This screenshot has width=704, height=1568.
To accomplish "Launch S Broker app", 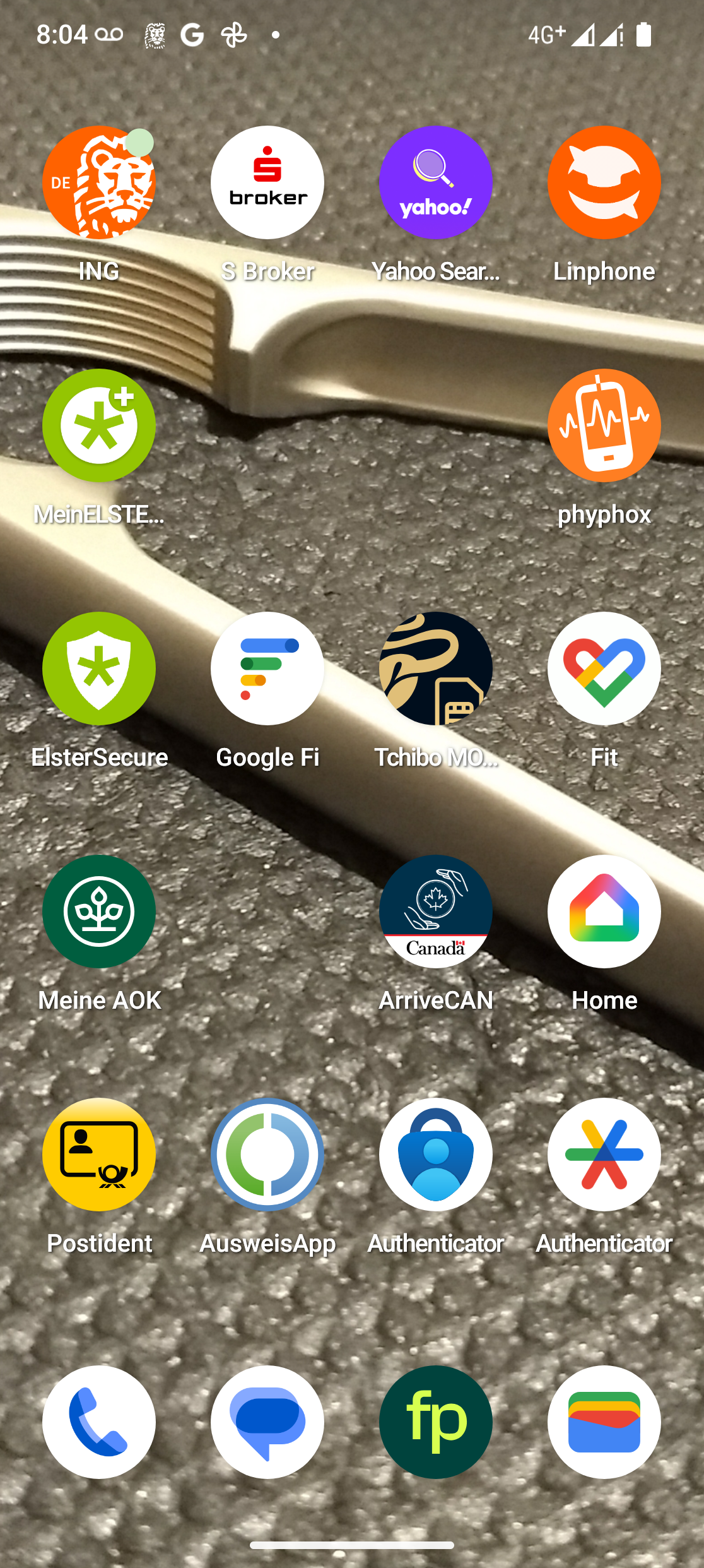I will pos(267,182).
